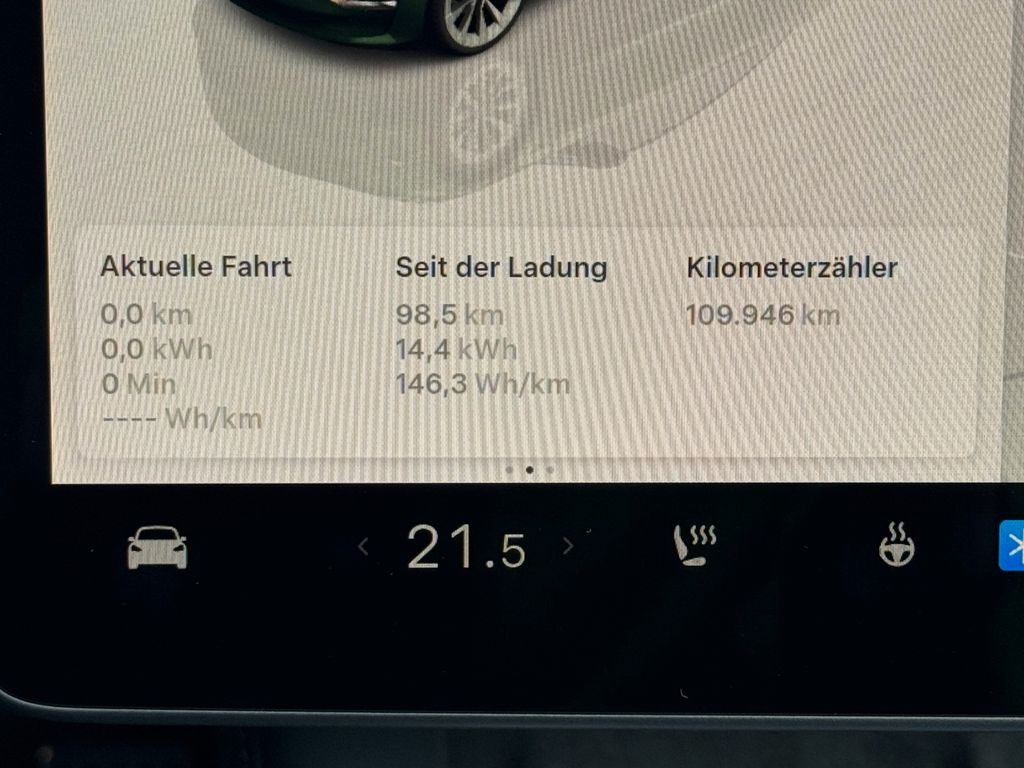
Task: Increase cabin temperature with right arrow
Action: click(x=569, y=546)
